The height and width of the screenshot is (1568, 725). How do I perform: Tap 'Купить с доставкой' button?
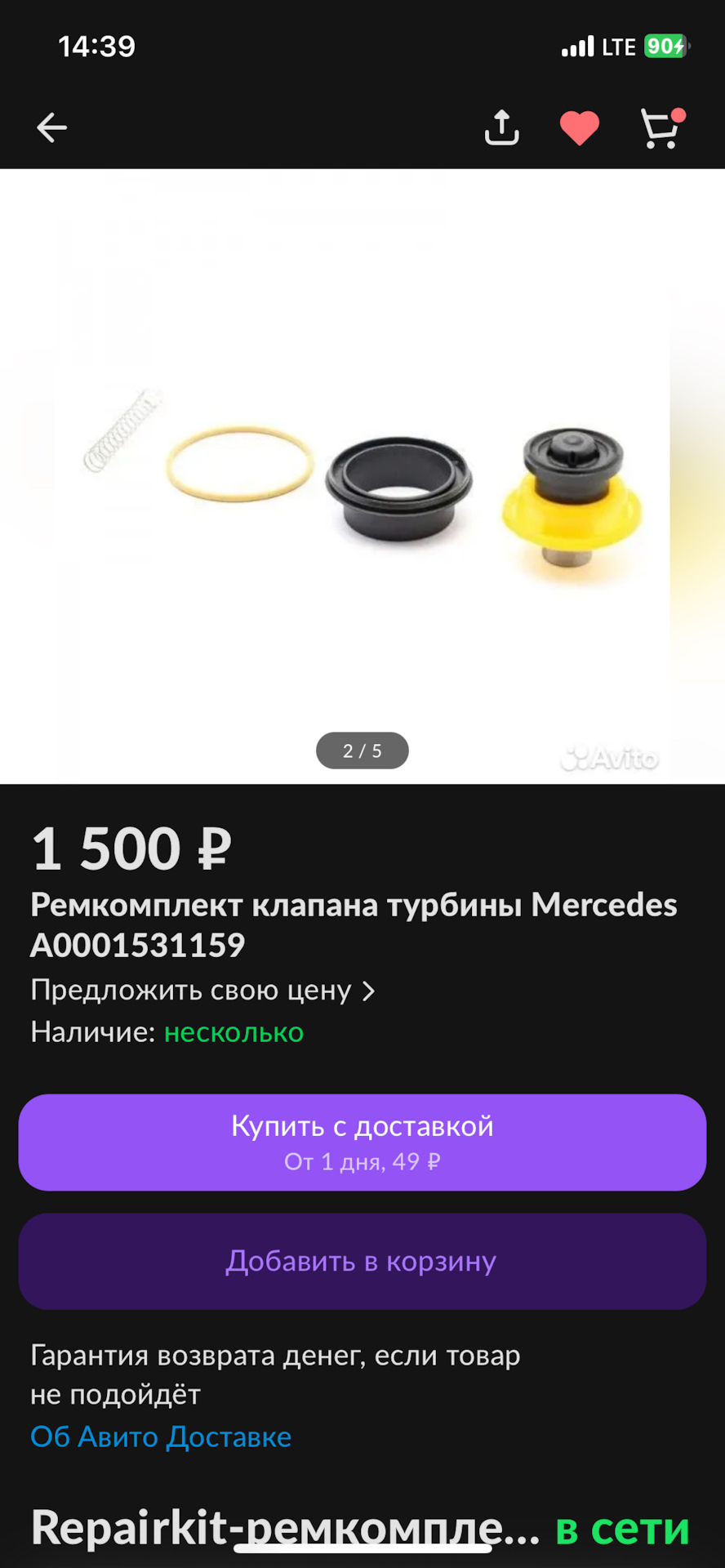tap(362, 1143)
